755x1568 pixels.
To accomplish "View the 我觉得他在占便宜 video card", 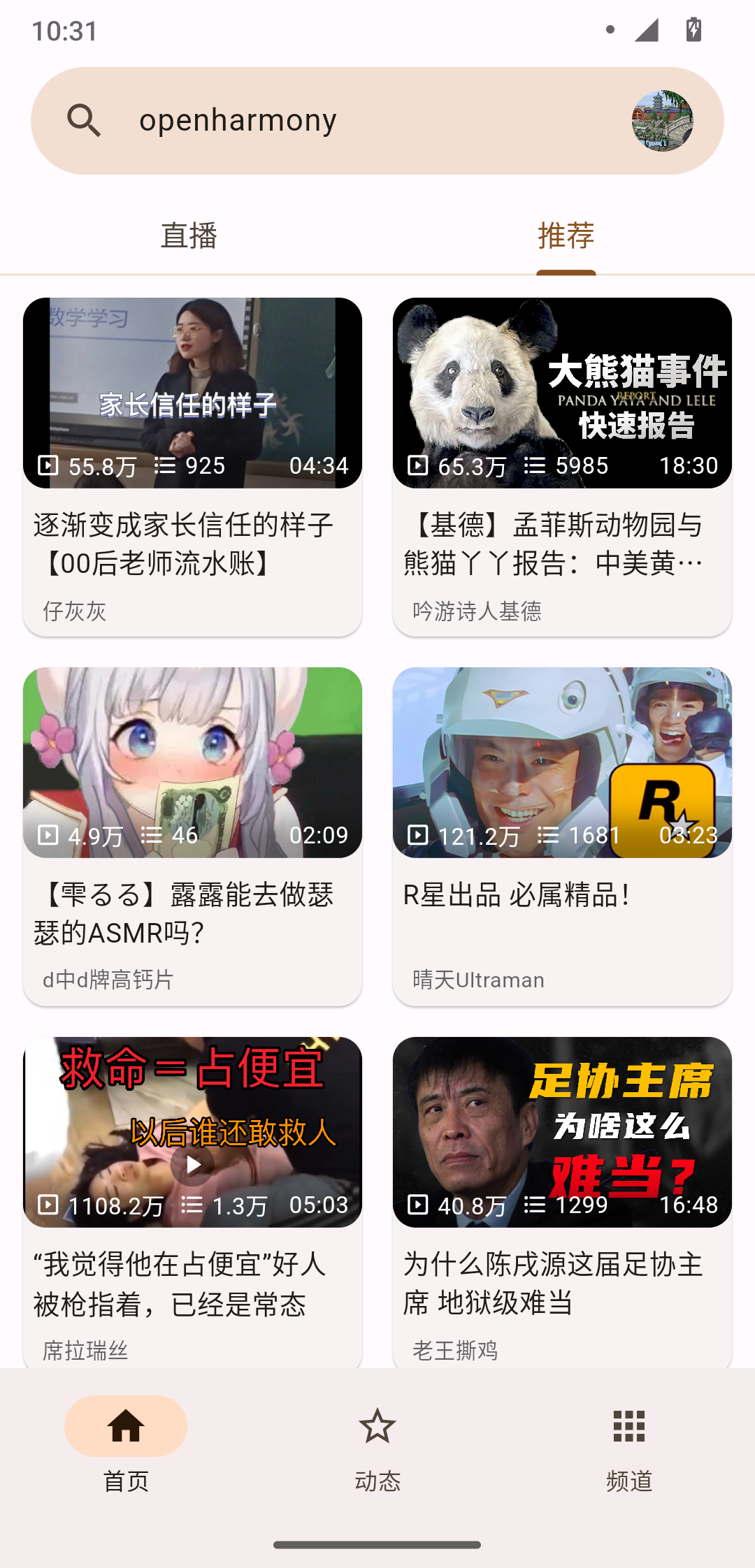I will 192,1202.
